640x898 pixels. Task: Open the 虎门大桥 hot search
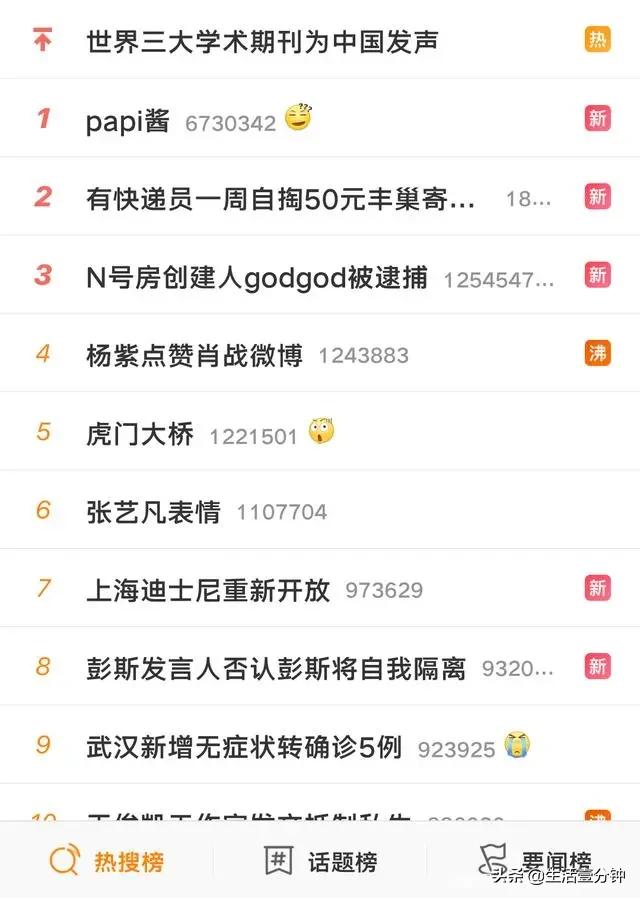[x=140, y=434]
